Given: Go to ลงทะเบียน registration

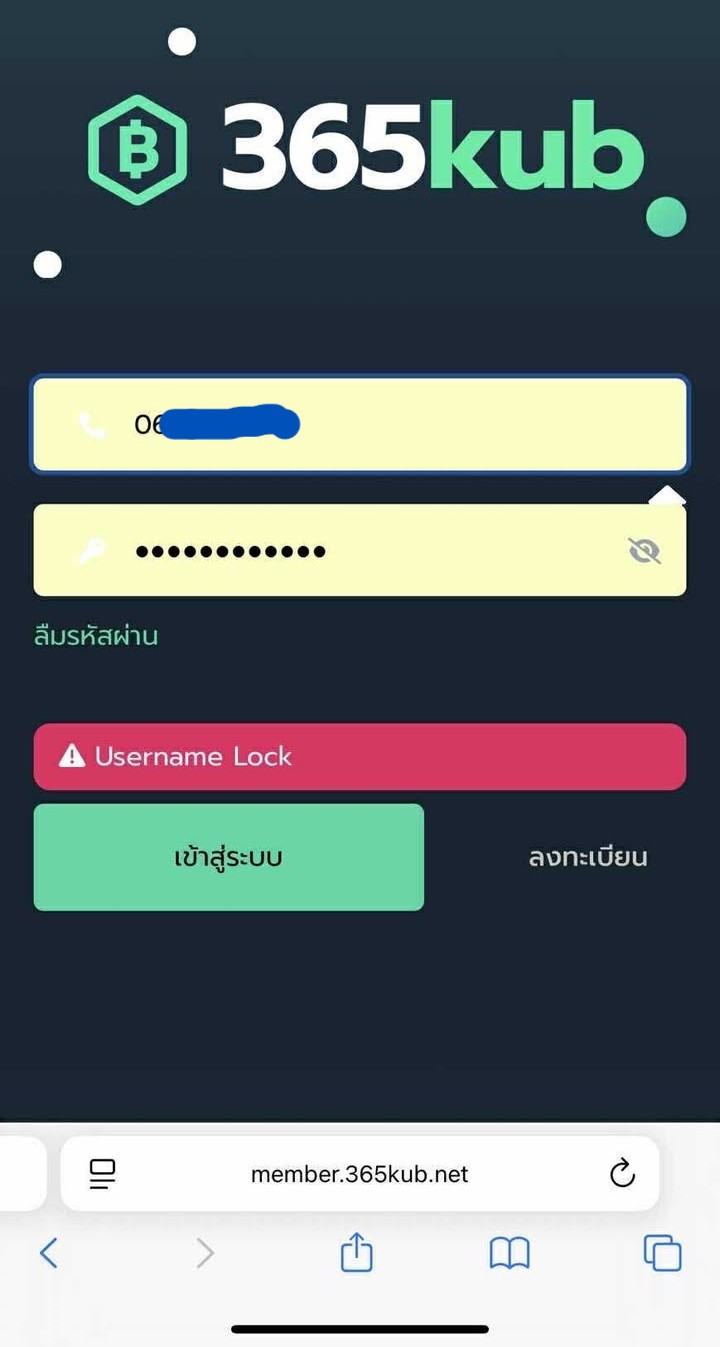Looking at the screenshot, I should click(587, 857).
